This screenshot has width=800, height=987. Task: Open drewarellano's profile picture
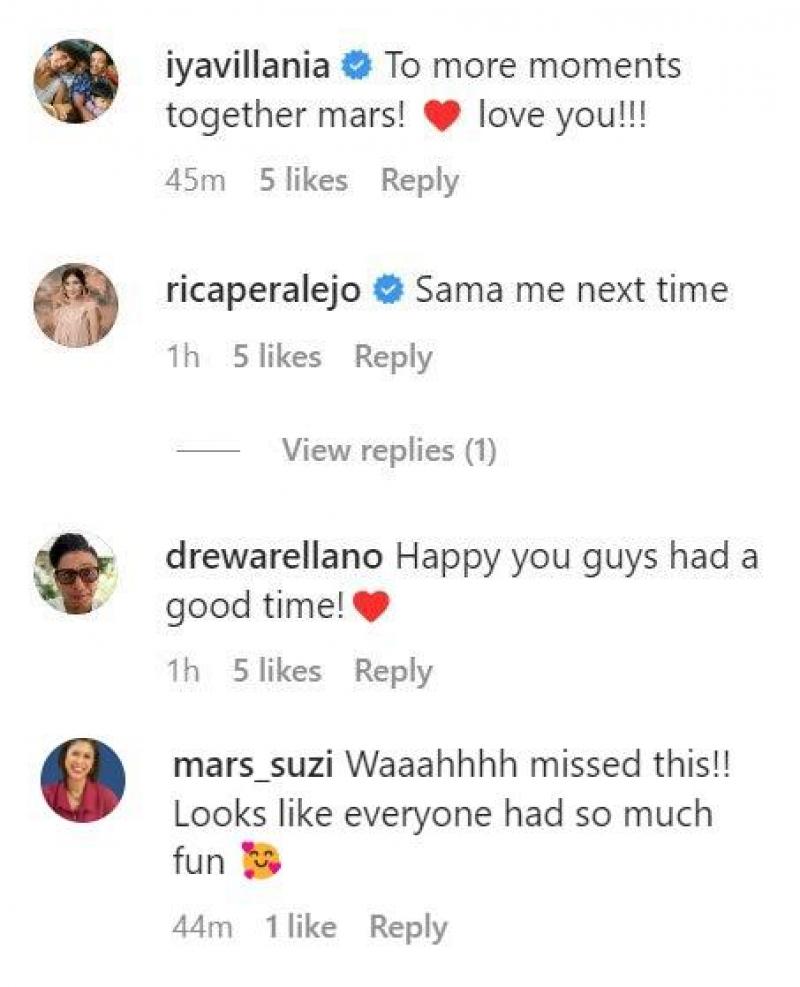(76, 572)
